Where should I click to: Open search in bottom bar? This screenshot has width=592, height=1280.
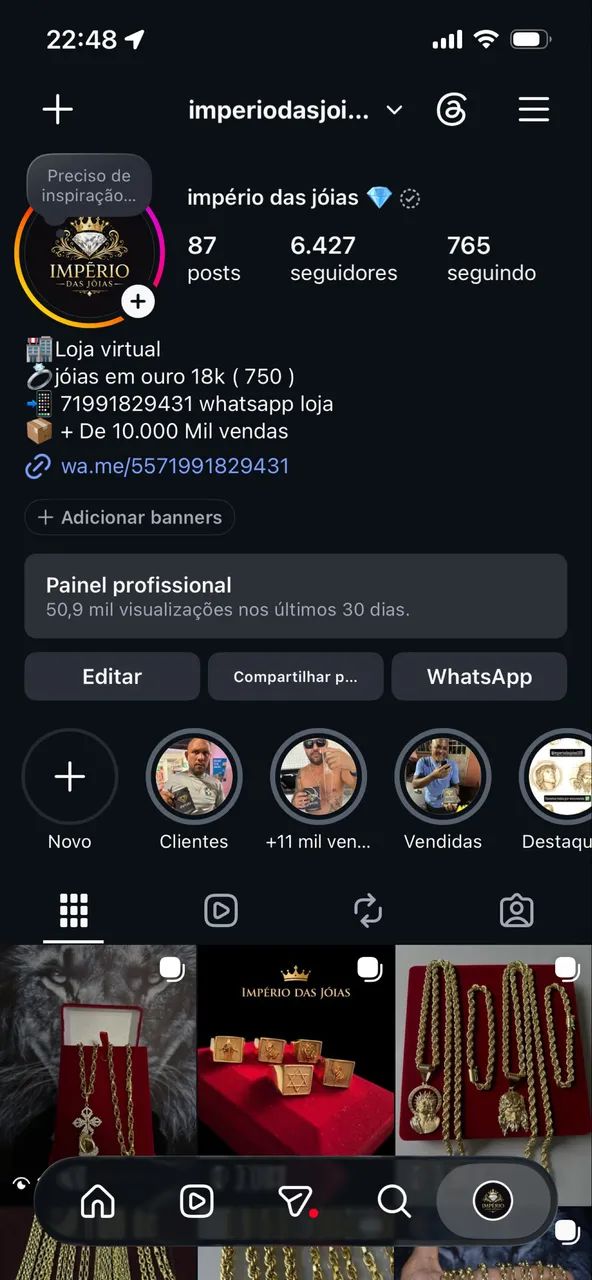(x=394, y=1201)
